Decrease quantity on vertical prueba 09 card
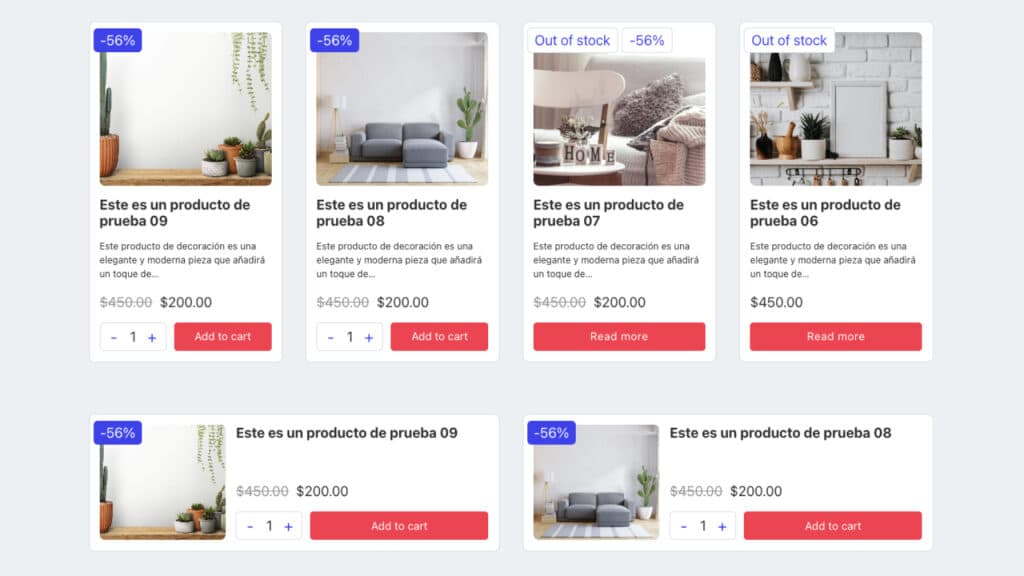Screen dimensions: 1024x576 coord(114,337)
